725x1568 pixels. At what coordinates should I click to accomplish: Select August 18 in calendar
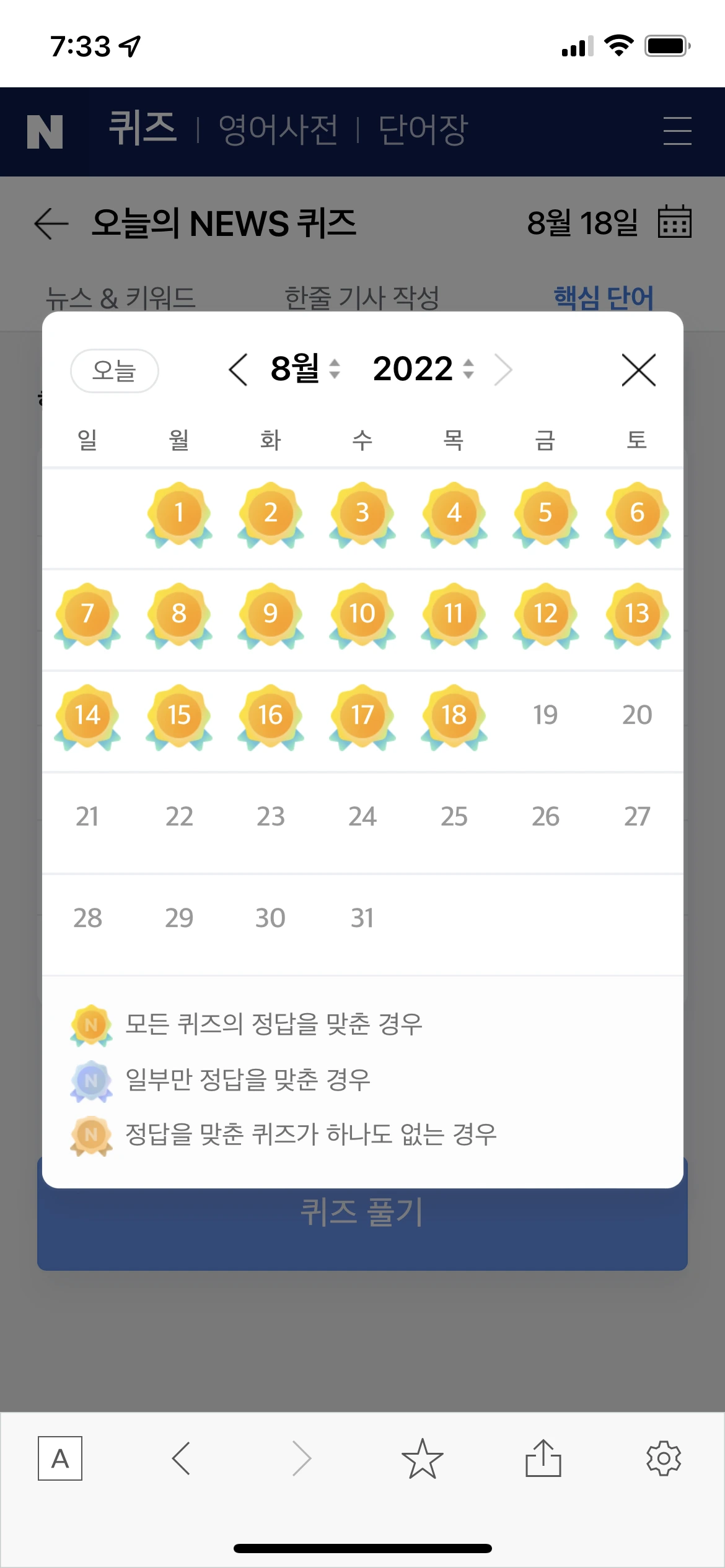pyautogui.click(x=454, y=715)
